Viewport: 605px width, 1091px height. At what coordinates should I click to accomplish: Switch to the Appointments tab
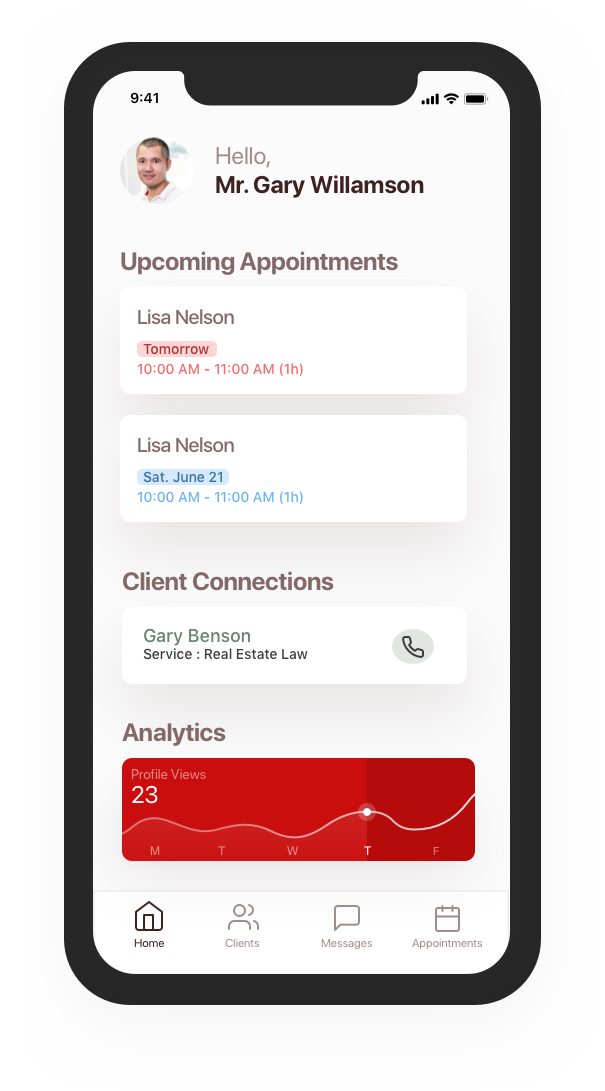[447, 925]
